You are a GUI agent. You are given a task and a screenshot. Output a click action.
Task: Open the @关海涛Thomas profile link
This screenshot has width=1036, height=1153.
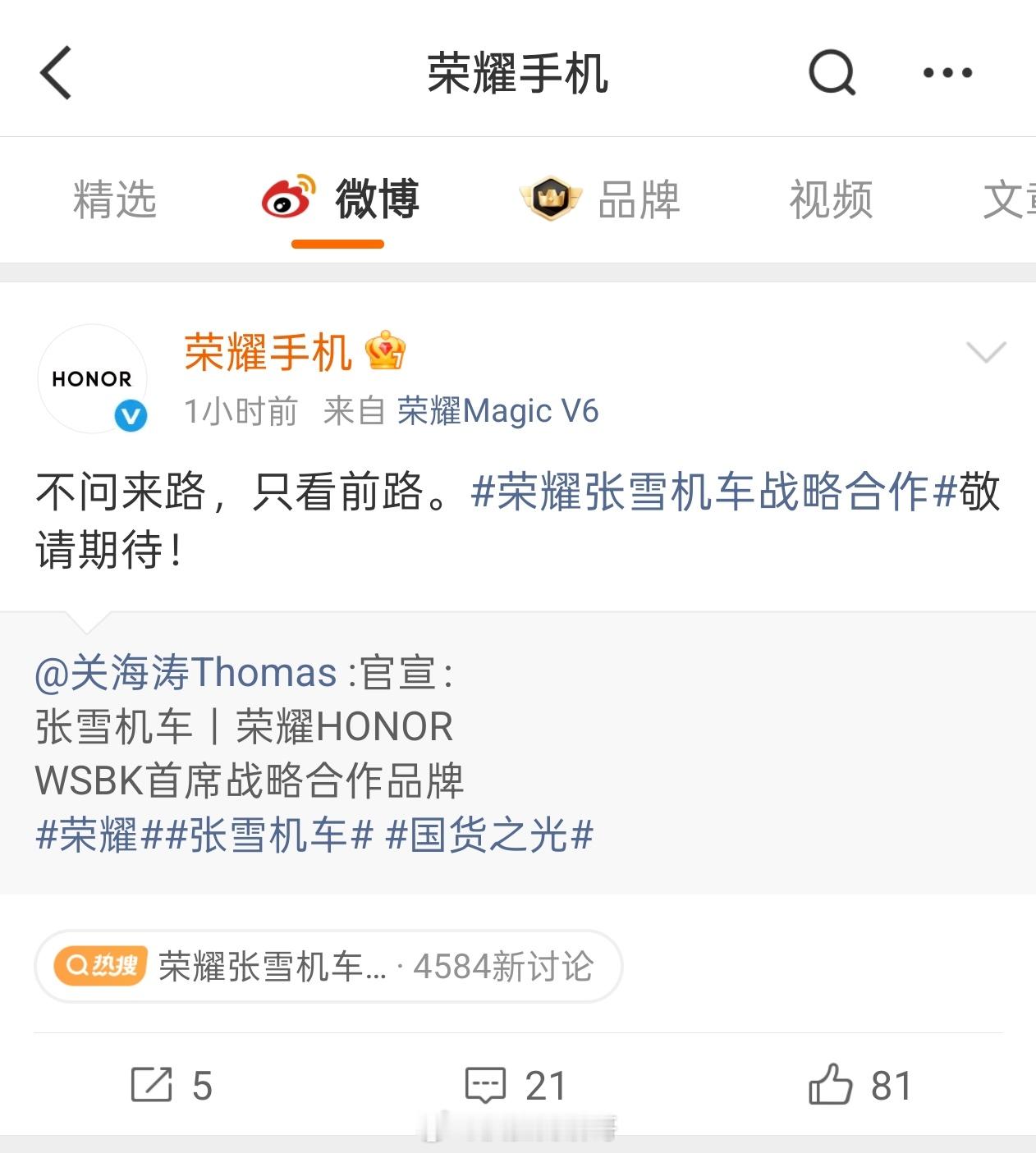[185, 673]
